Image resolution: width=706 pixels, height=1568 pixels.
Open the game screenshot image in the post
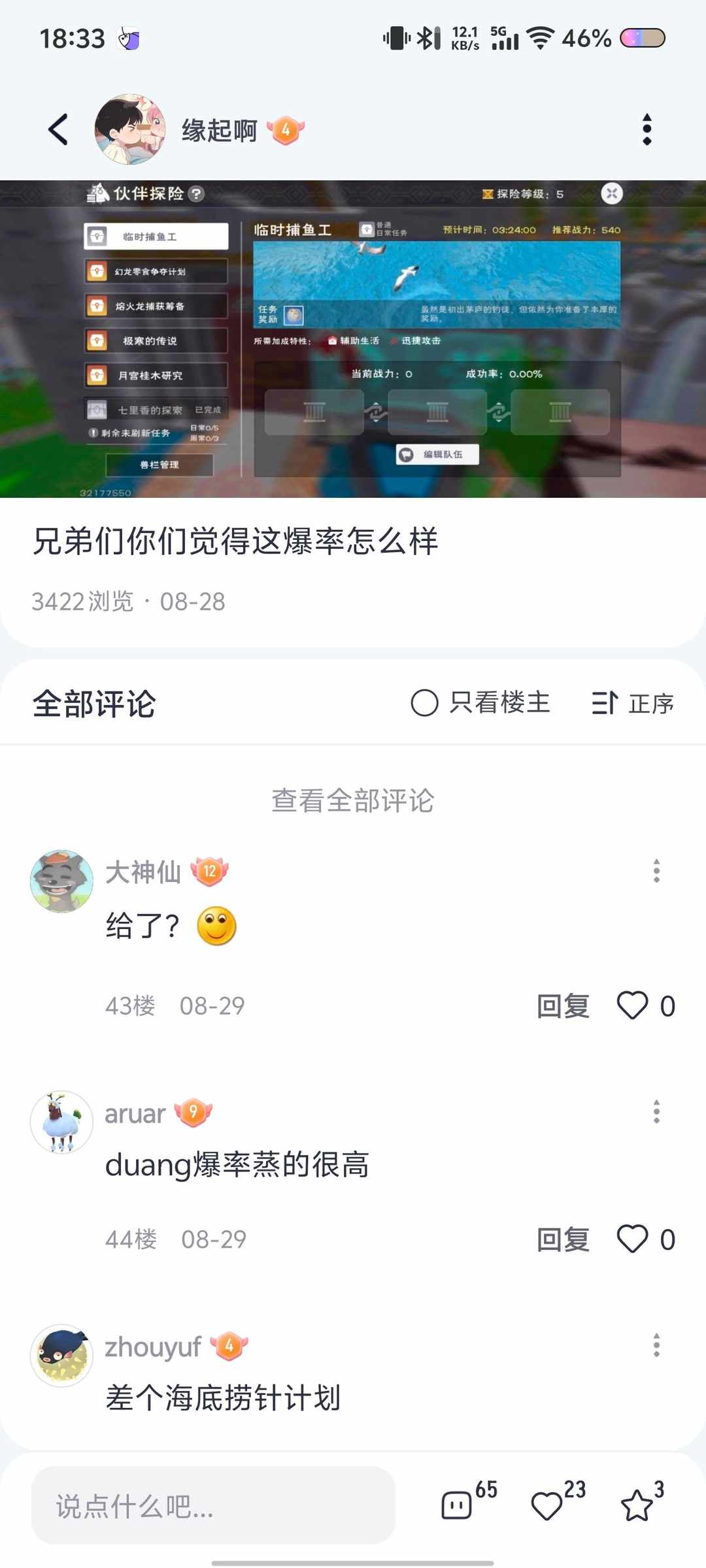click(x=353, y=338)
